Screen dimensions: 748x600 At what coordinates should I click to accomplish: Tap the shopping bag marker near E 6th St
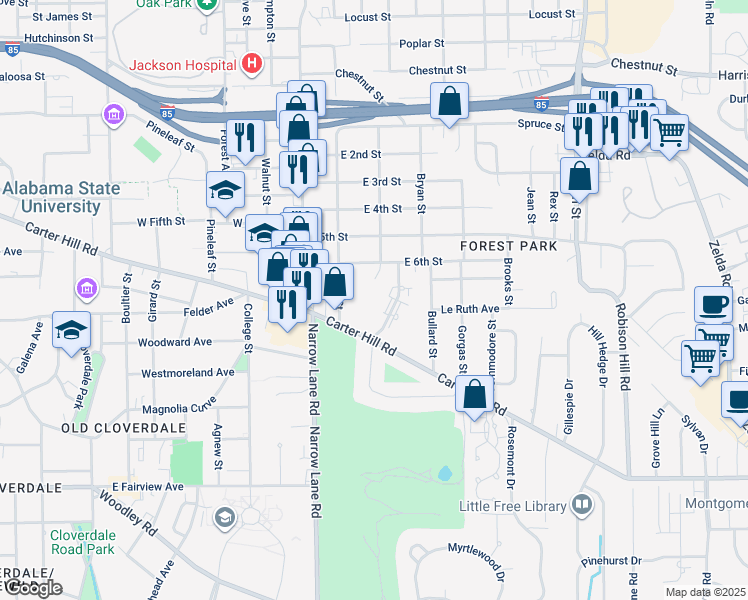[x=337, y=282]
